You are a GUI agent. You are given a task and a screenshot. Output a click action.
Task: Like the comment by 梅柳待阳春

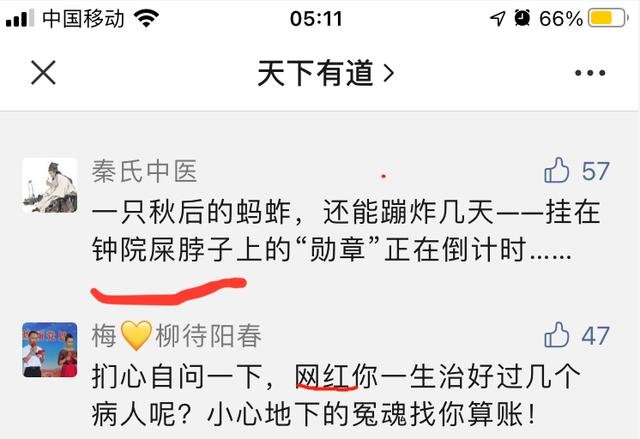pyautogui.click(x=557, y=335)
